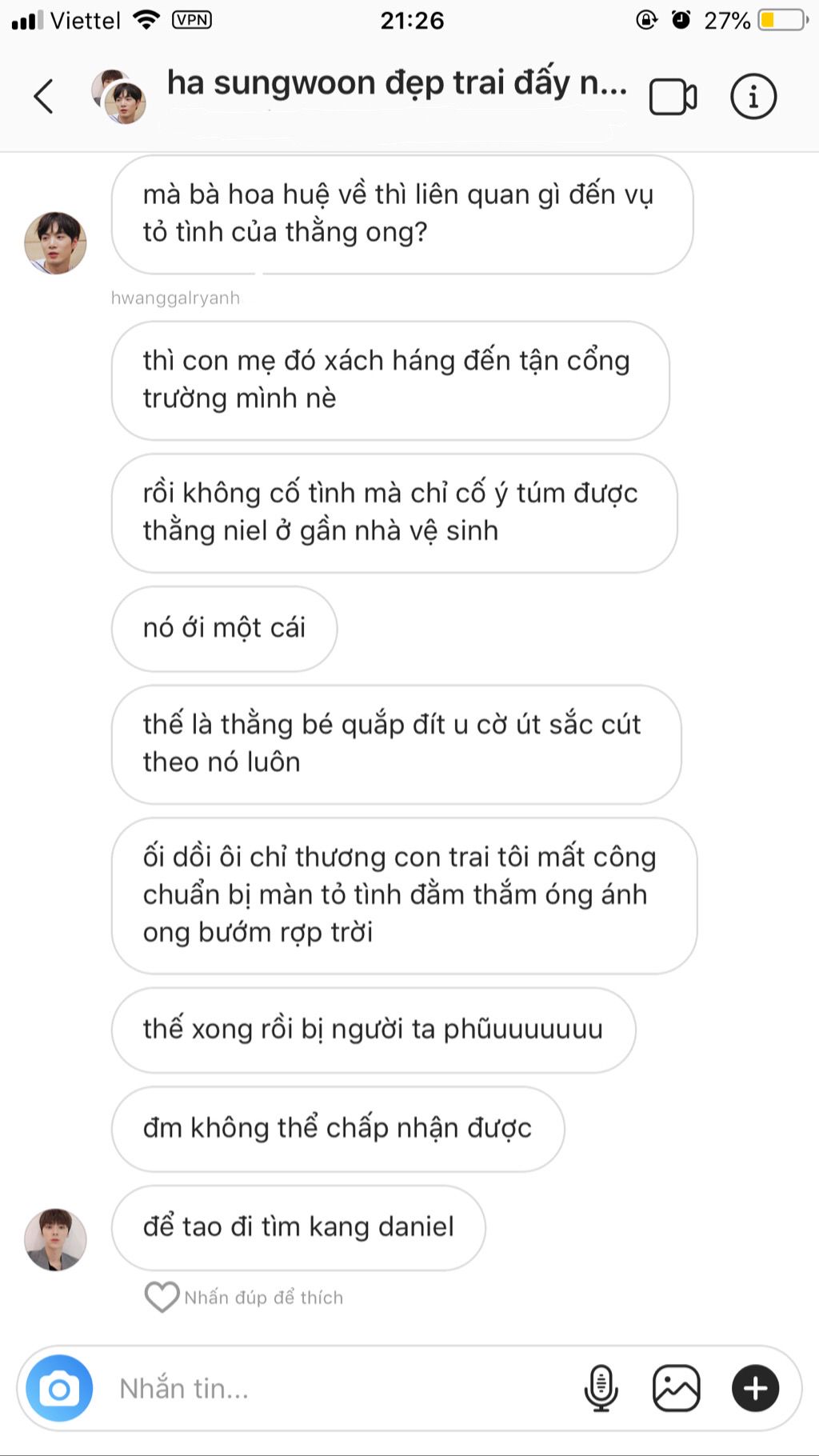Open the chat info details
Screen dimensions: 819x1456
pos(753,97)
